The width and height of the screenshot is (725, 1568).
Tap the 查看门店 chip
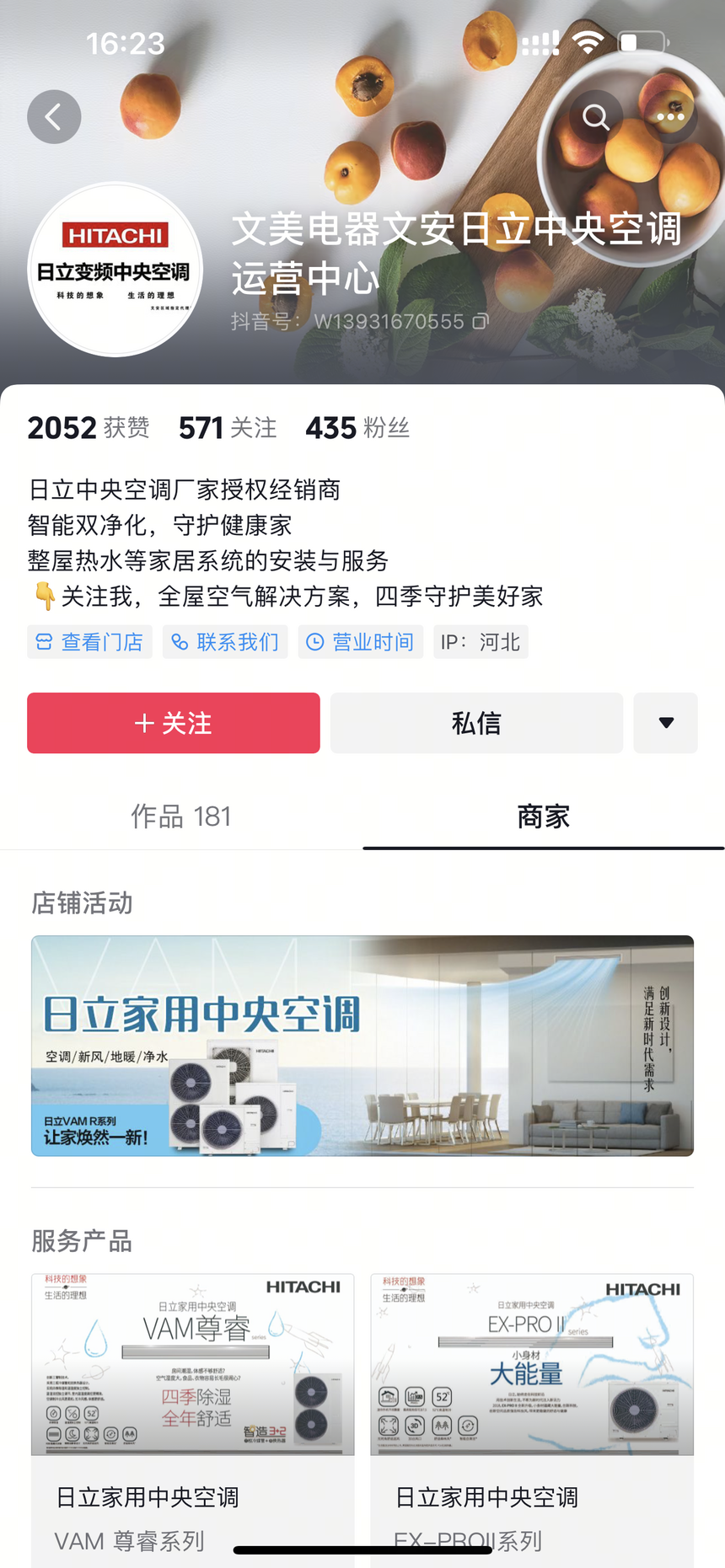point(89,642)
